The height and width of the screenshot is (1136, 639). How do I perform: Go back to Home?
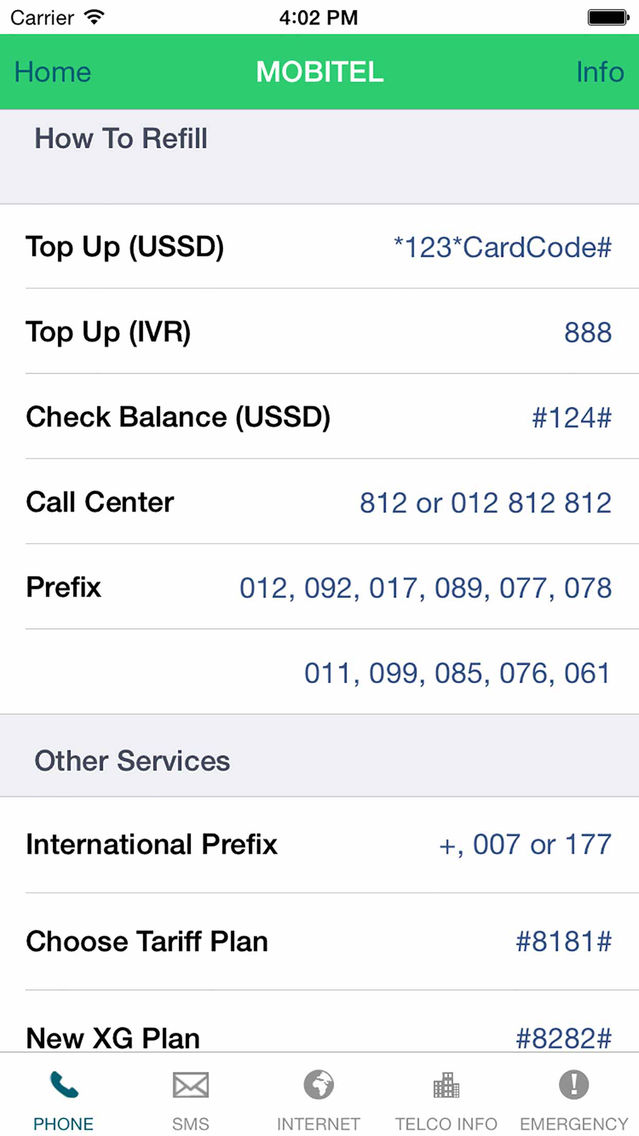53,72
